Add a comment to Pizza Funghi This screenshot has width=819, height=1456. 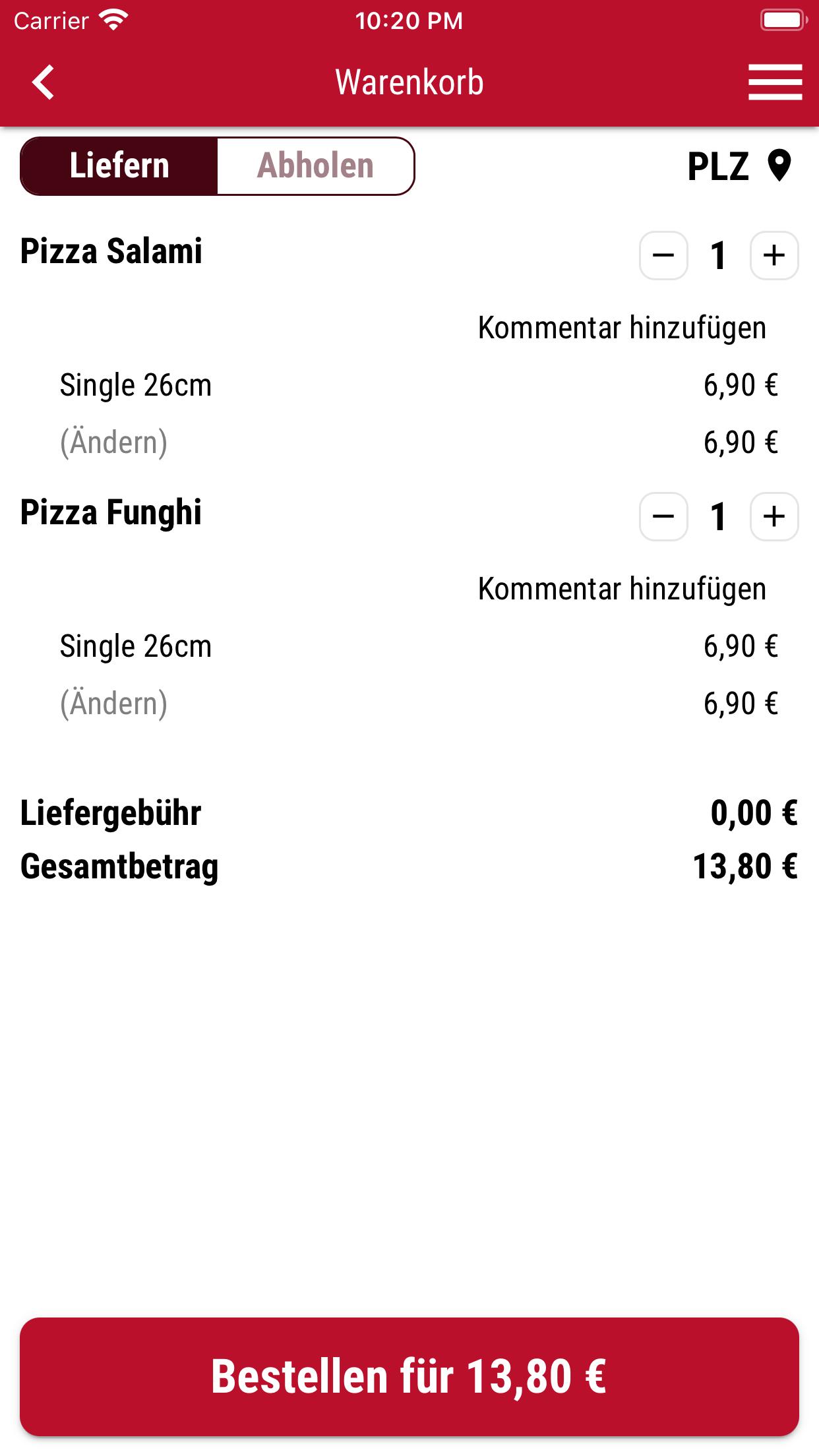coord(622,589)
